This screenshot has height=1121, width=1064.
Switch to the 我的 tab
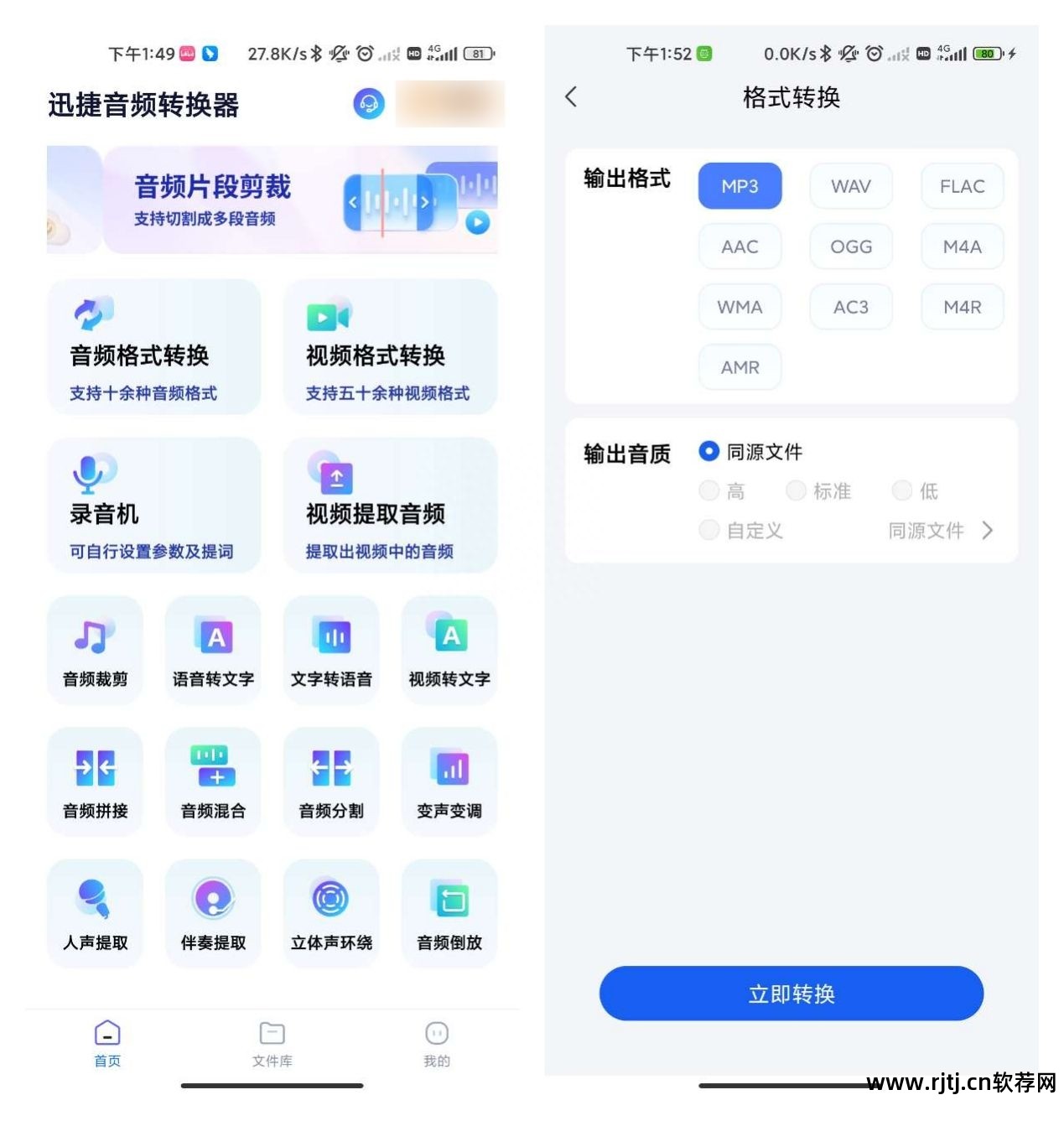click(437, 1043)
